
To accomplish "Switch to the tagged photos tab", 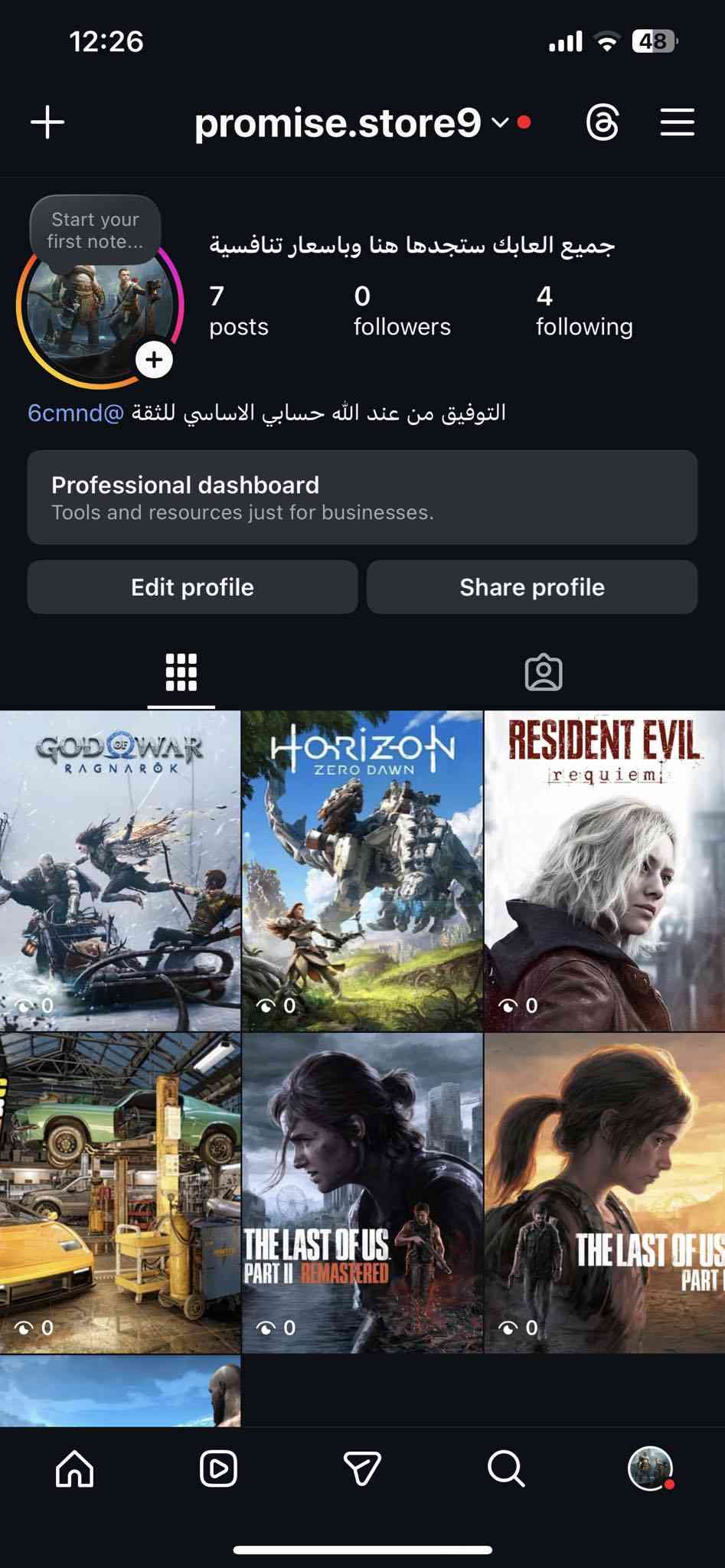I will pyautogui.click(x=544, y=673).
